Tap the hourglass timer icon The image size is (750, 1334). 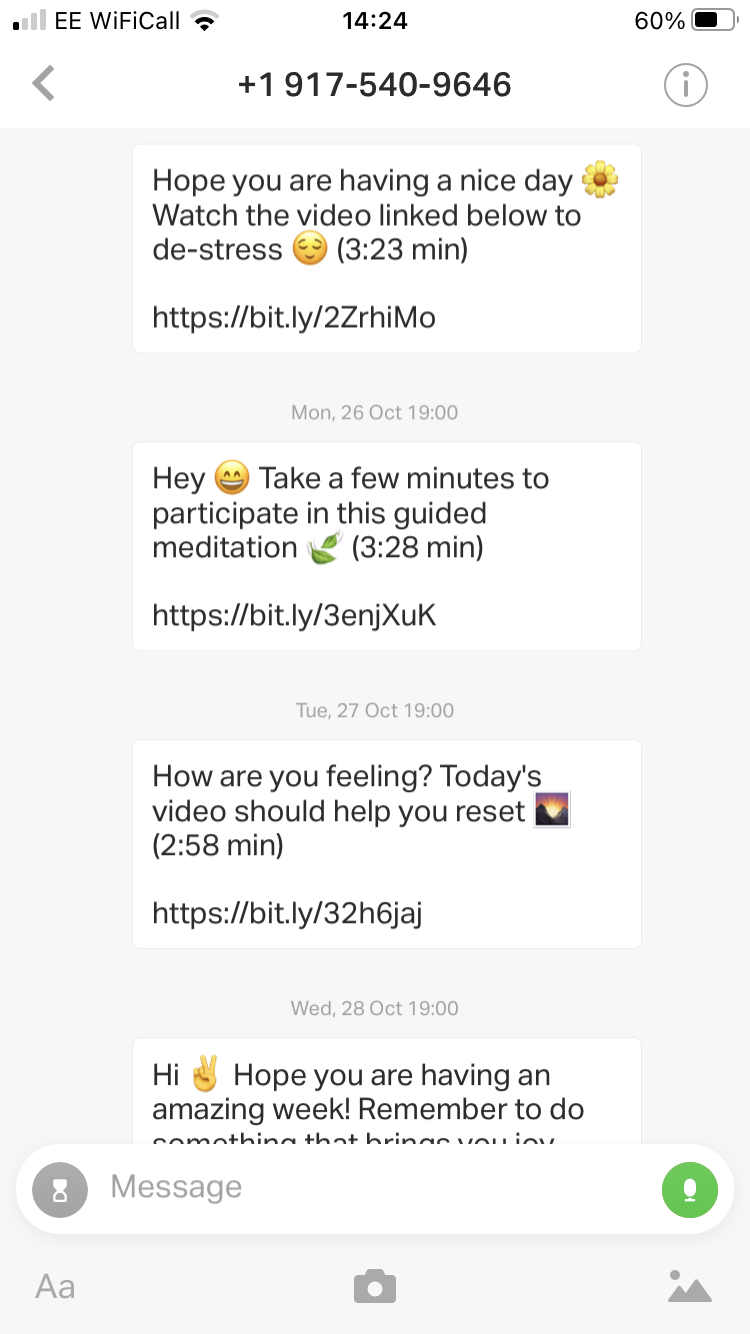tap(61, 1189)
